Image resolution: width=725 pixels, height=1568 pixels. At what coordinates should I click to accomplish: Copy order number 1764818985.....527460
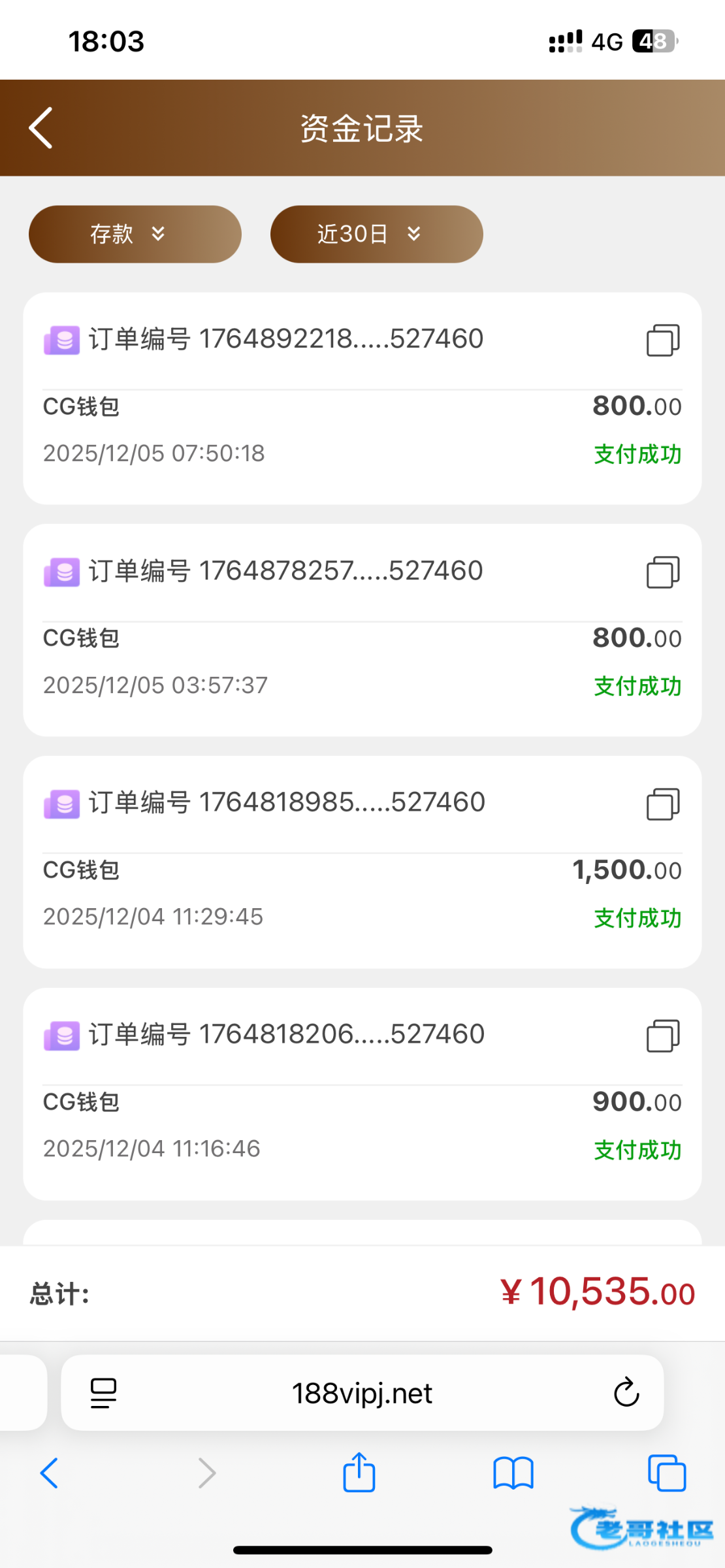click(x=663, y=804)
